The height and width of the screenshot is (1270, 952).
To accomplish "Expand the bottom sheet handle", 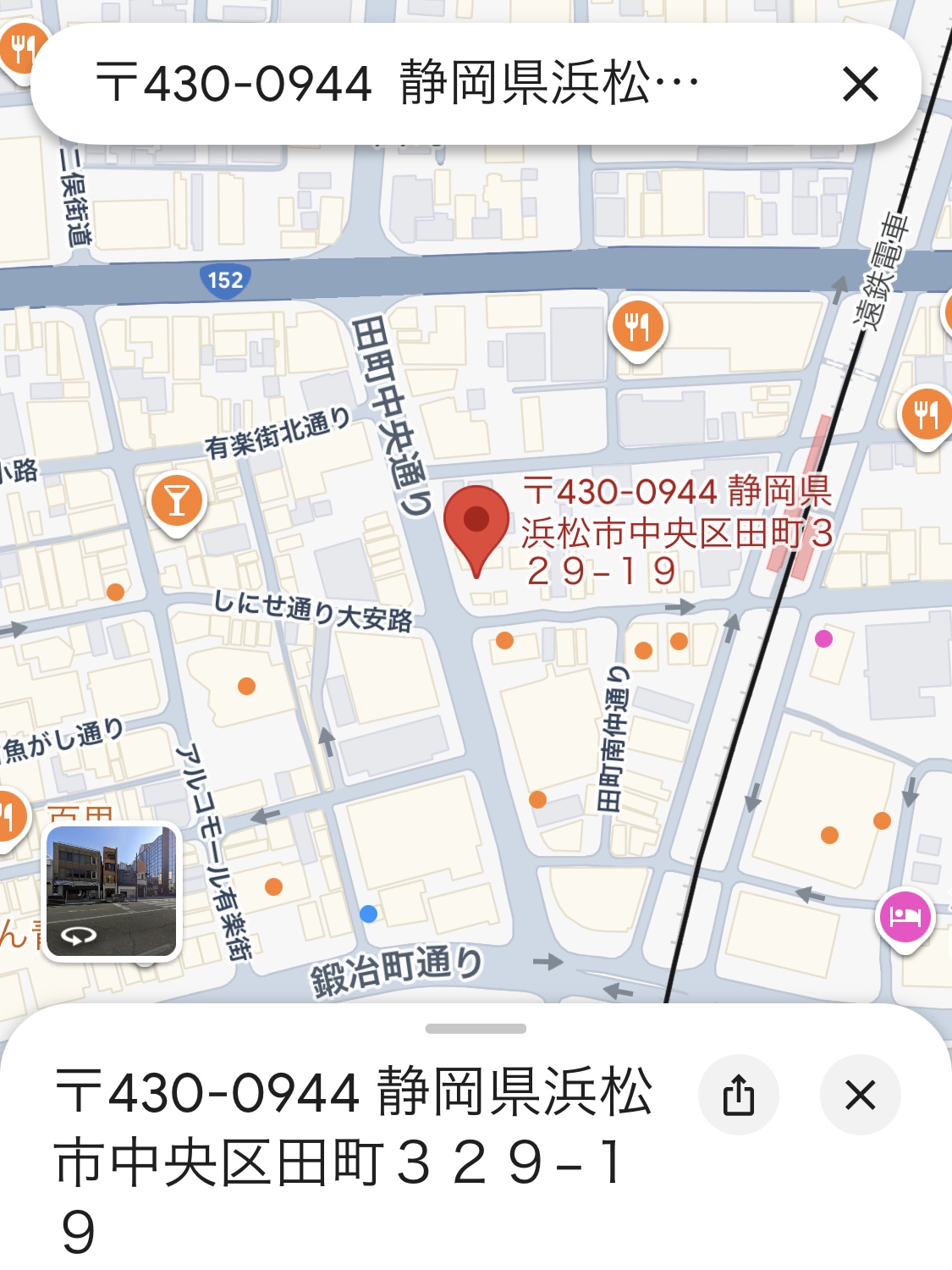I will tap(476, 1029).
